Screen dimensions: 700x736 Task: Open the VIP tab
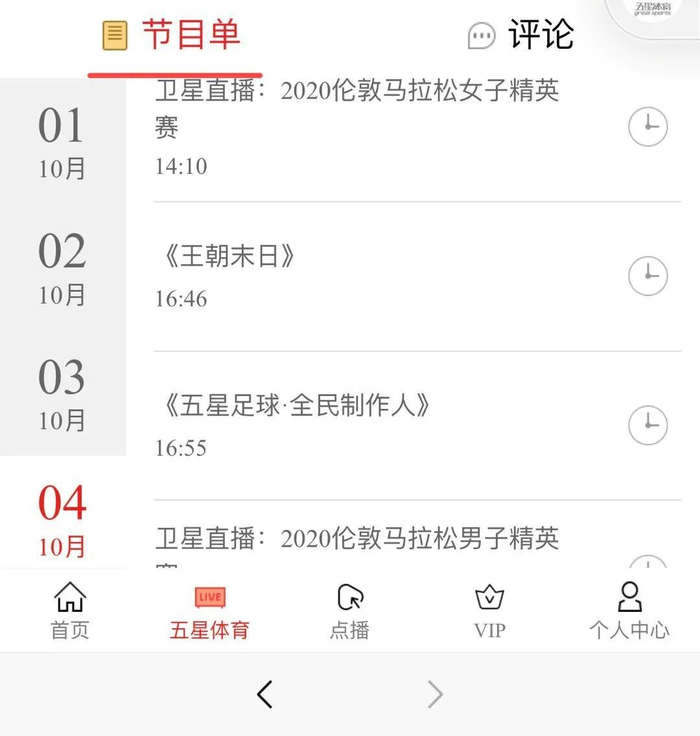pos(489,611)
